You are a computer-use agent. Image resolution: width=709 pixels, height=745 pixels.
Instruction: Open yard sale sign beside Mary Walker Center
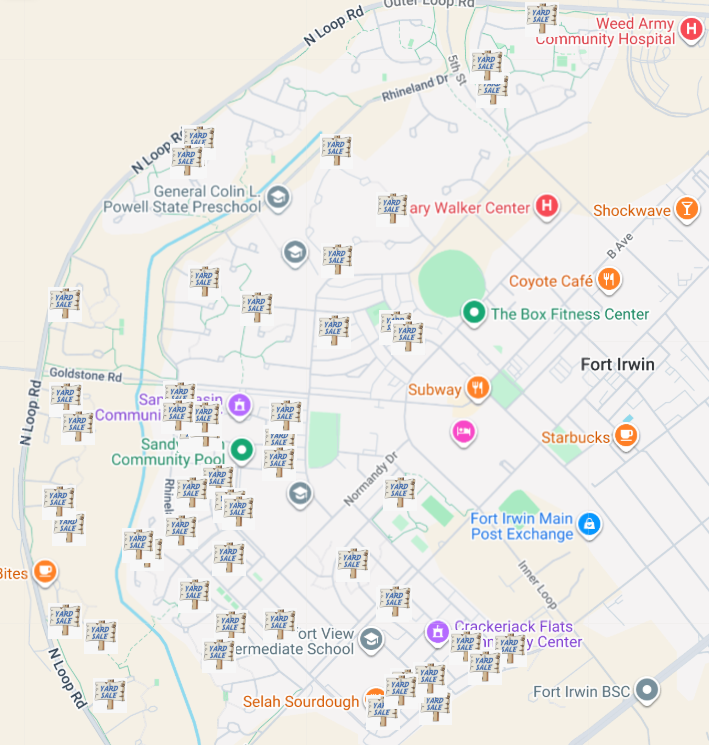(x=392, y=208)
